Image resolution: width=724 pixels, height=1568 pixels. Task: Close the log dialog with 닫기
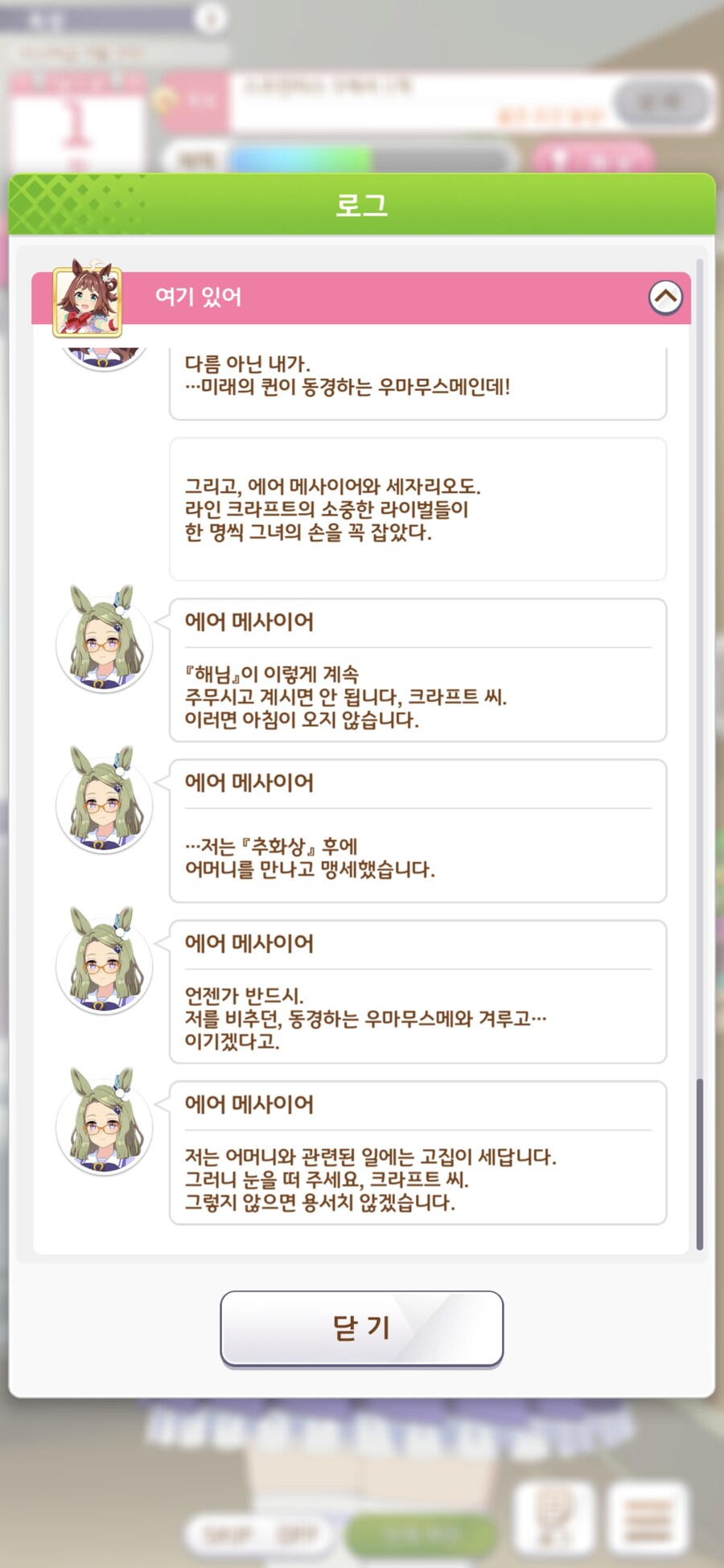coord(361,1328)
